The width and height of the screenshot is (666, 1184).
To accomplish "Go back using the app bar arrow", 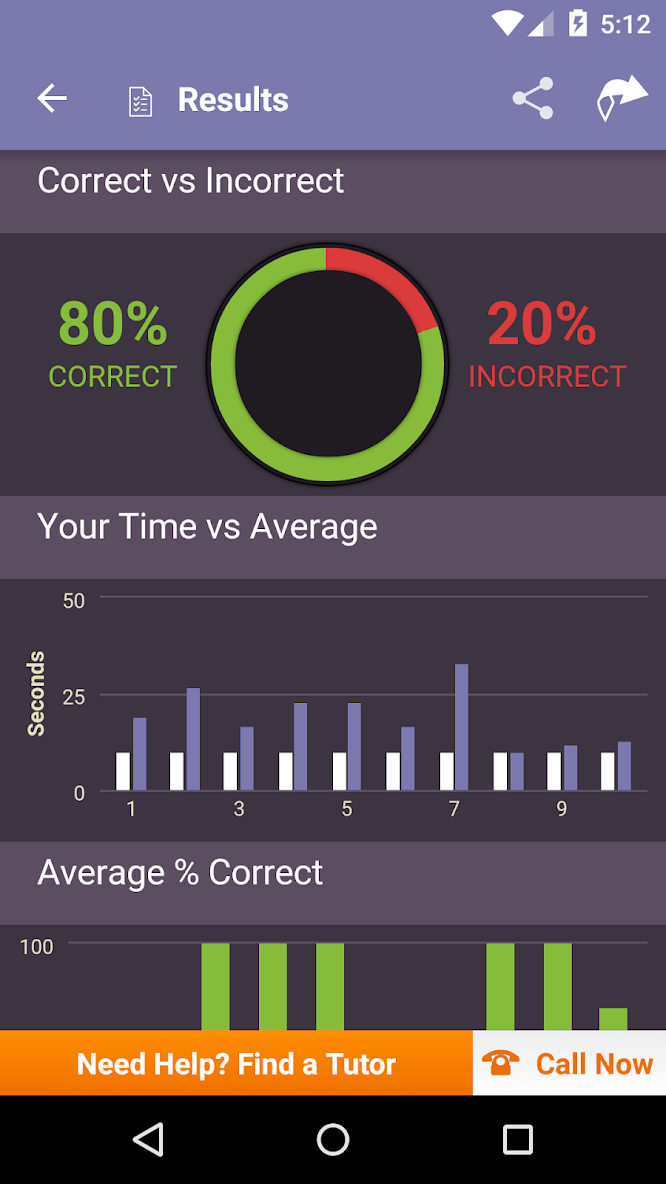I will click(x=52, y=98).
